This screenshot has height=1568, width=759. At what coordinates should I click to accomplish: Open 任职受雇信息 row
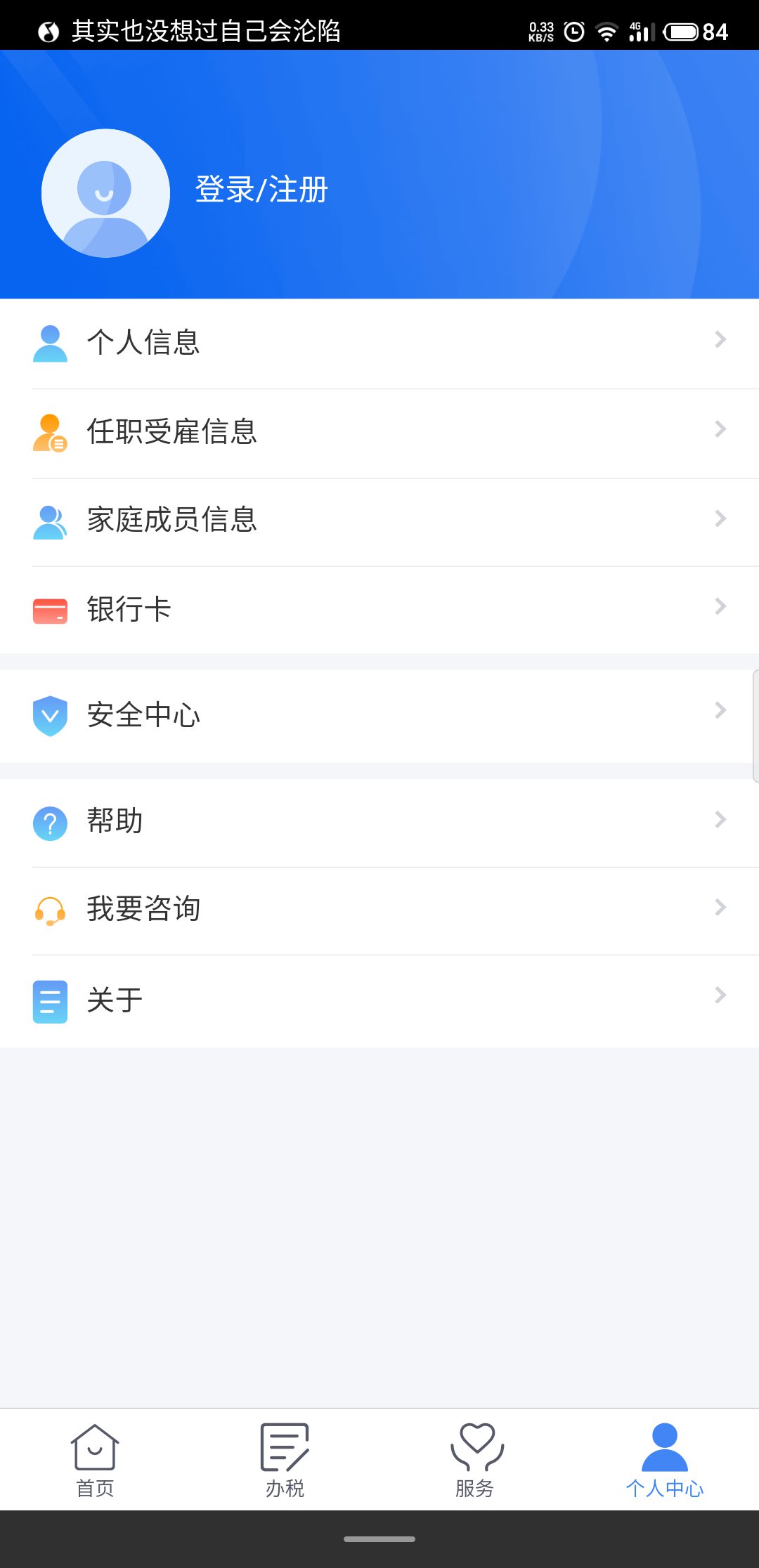coord(379,431)
